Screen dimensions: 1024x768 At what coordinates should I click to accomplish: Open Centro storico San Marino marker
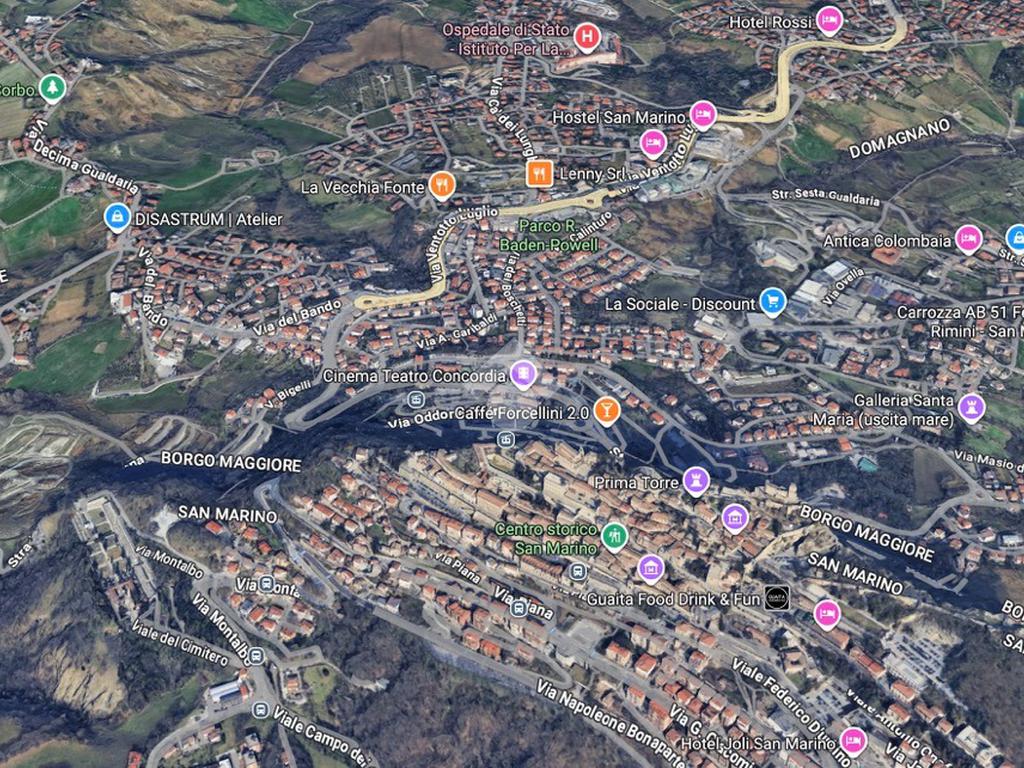point(614,537)
